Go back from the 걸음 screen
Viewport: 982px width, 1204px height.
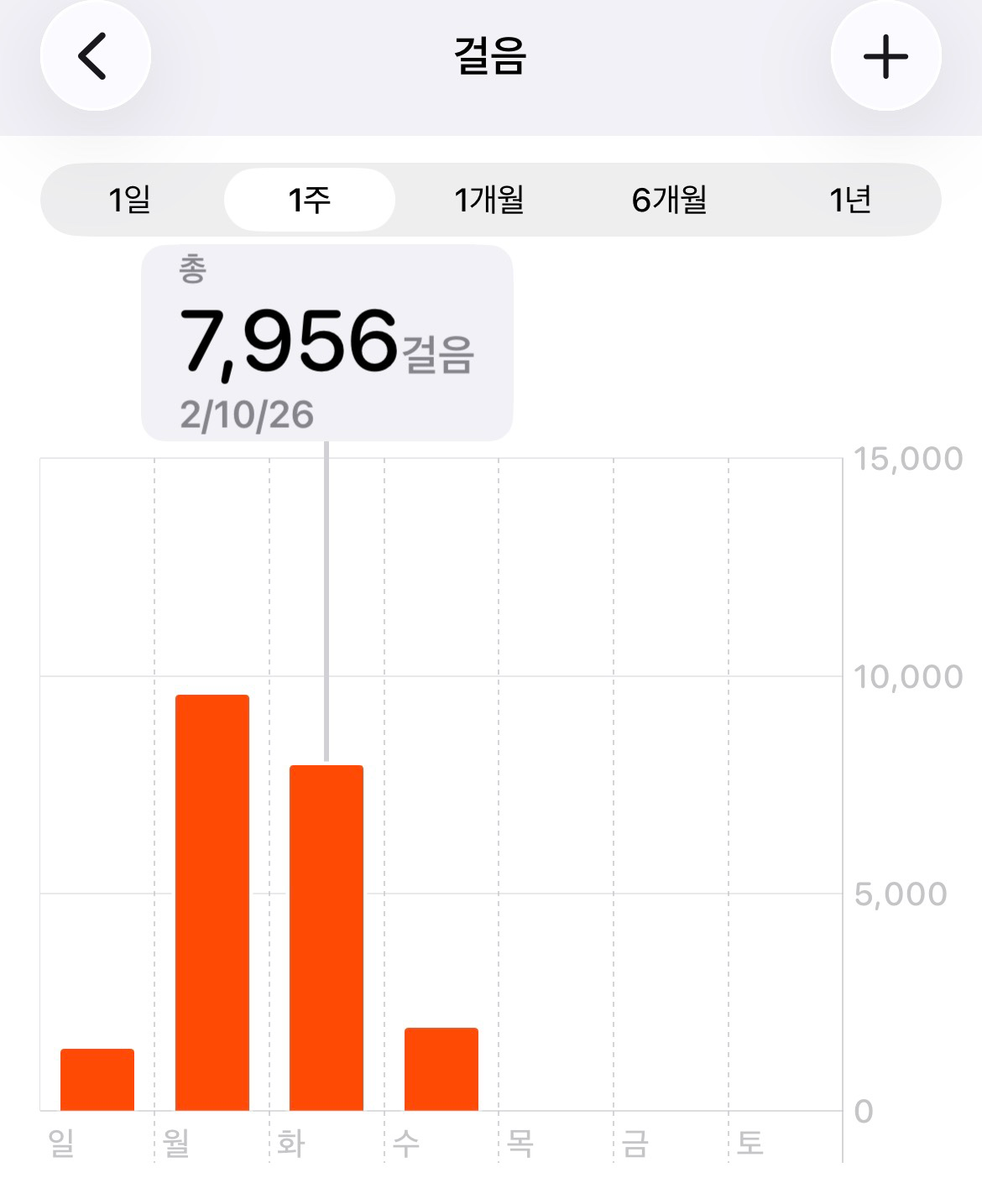pyautogui.click(x=95, y=56)
